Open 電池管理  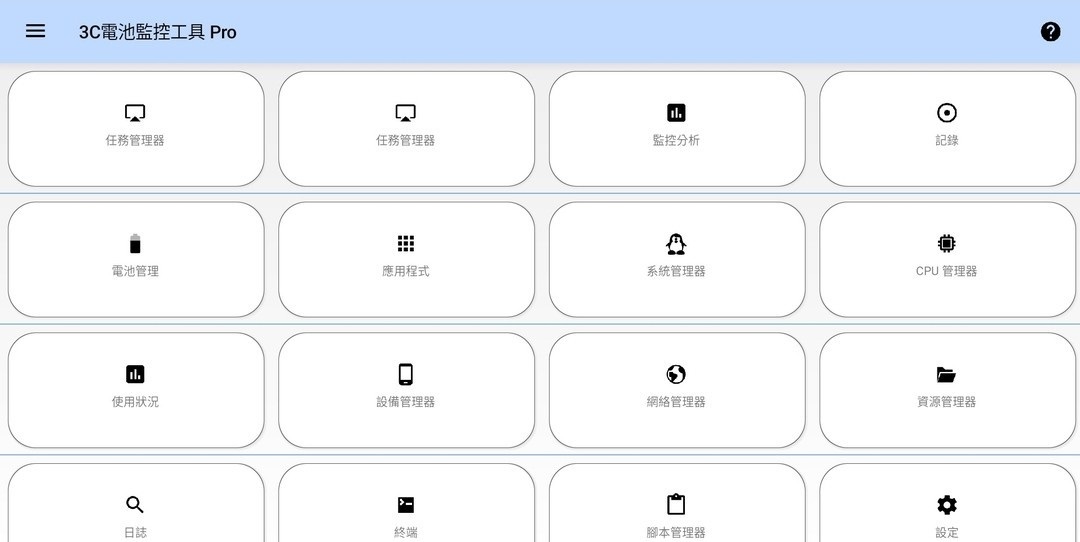pyautogui.click(x=136, y=259)
